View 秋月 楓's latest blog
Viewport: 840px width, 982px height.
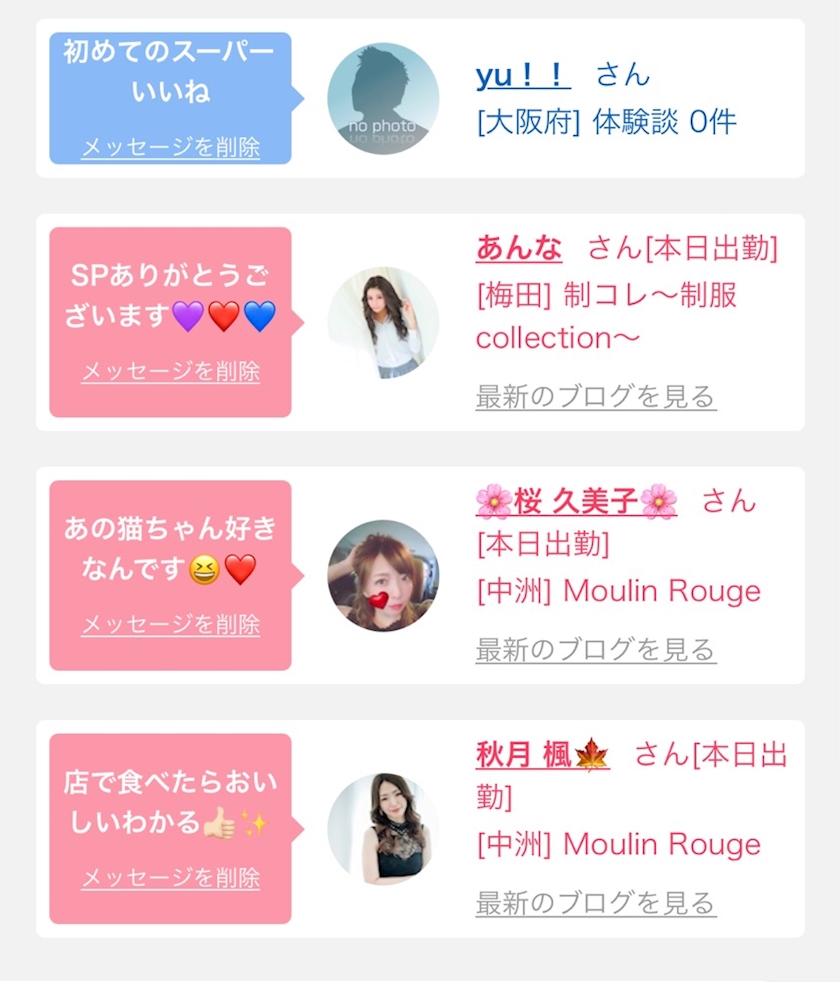pos(596,903)
